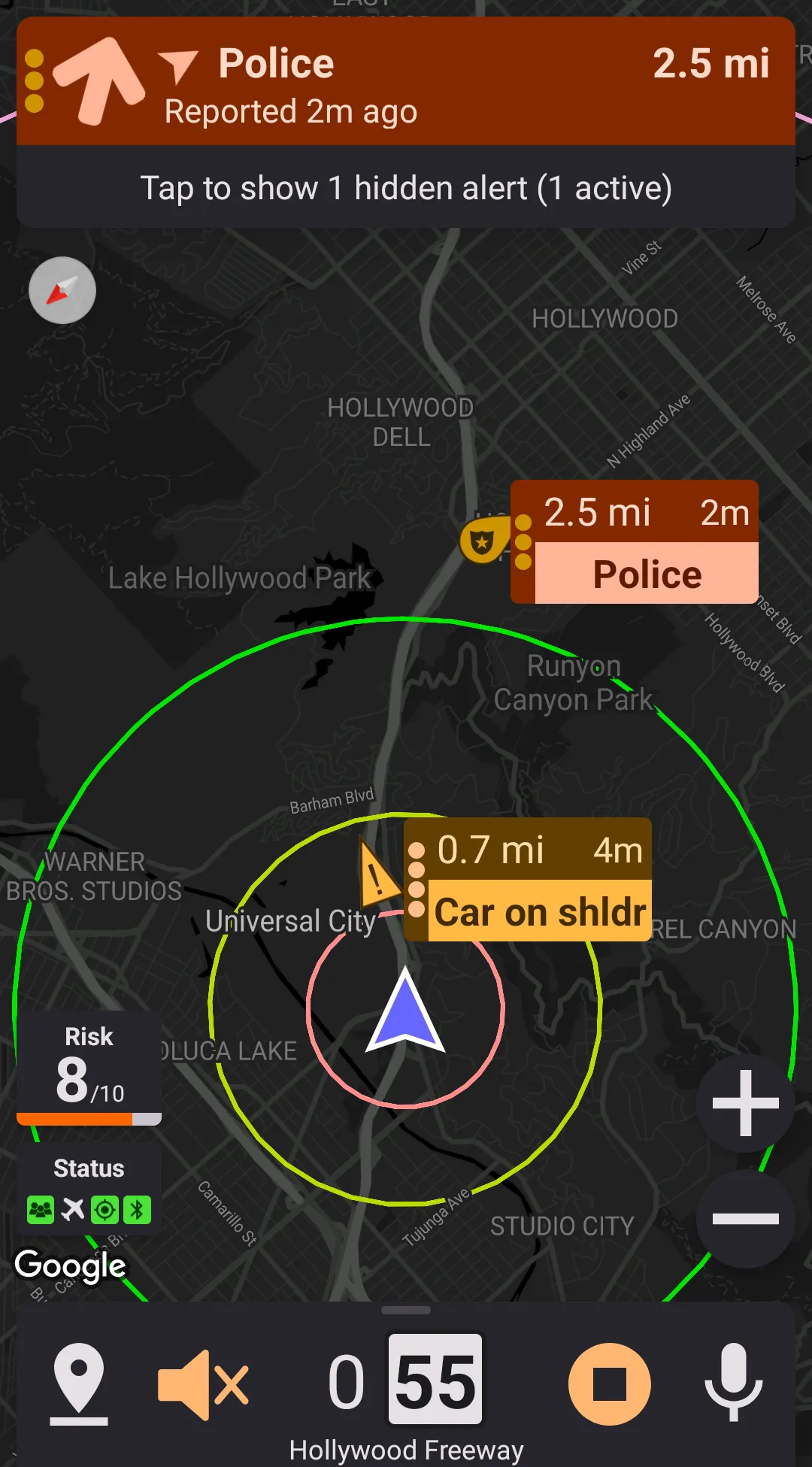This screenshot has width=812, height=1467.
Task: Open the Risk score panel
Action: tap(89, 1068)
